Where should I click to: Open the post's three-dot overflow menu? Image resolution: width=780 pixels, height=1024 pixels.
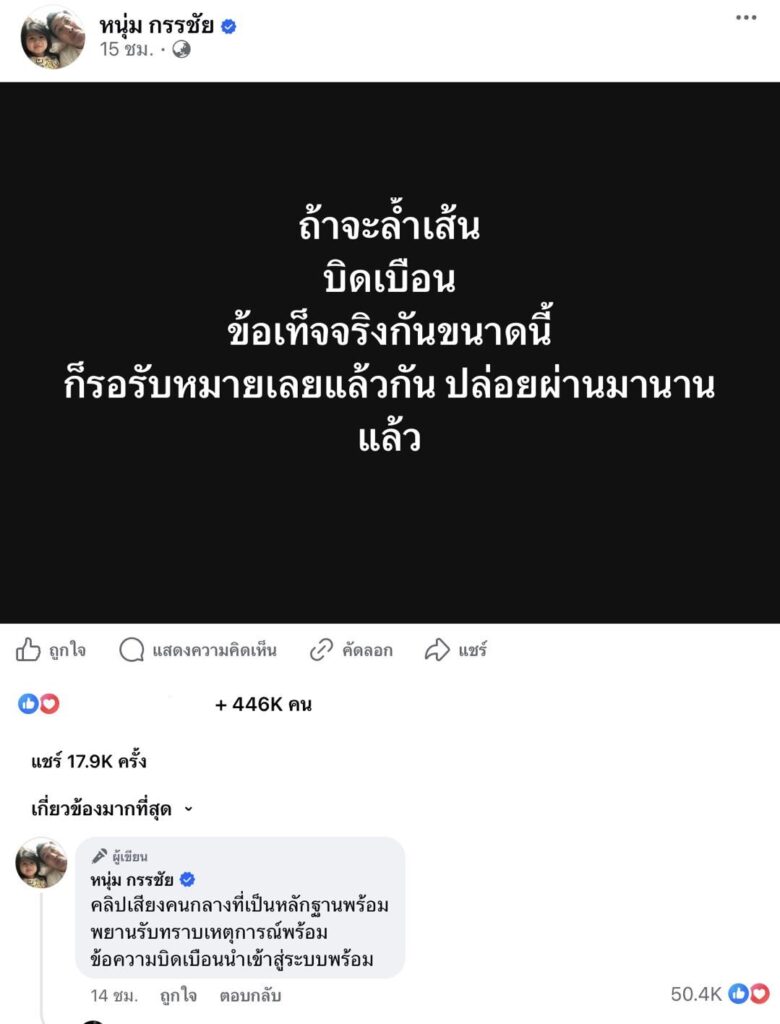(x=746, y=18)
